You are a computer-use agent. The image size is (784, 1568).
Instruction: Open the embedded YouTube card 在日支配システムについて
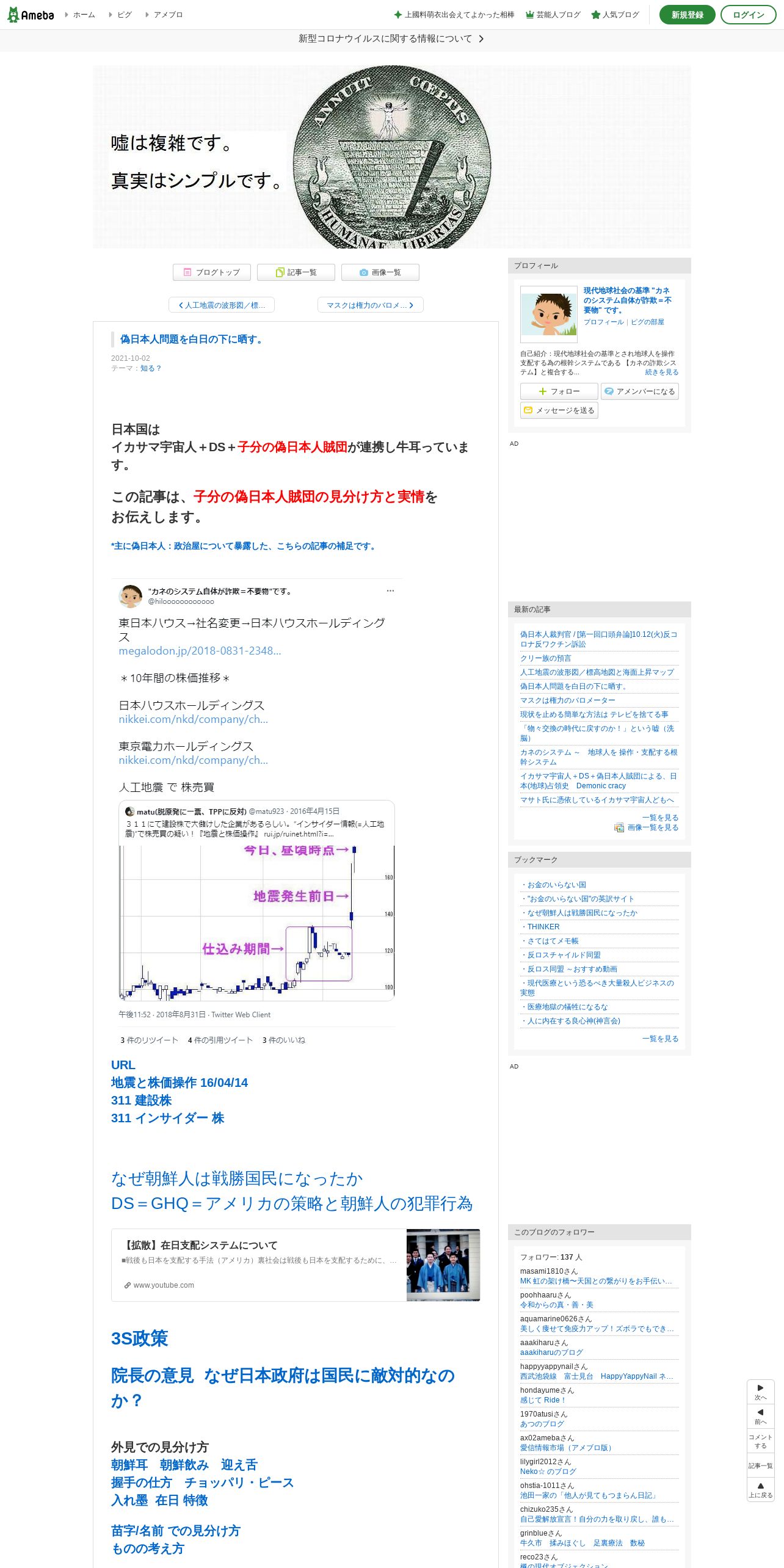coord(296,1265)
